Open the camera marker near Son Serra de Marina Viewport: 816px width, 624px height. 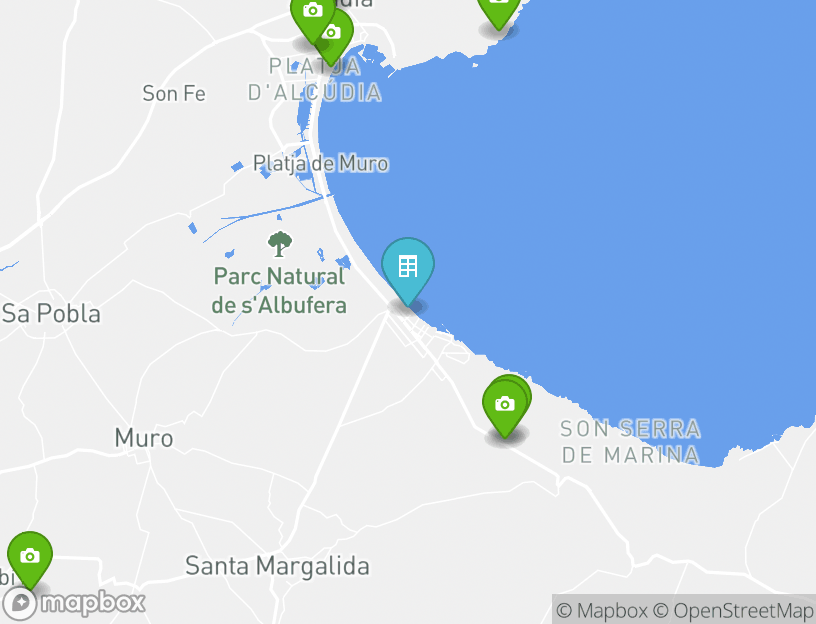click(x=505, y=405)
